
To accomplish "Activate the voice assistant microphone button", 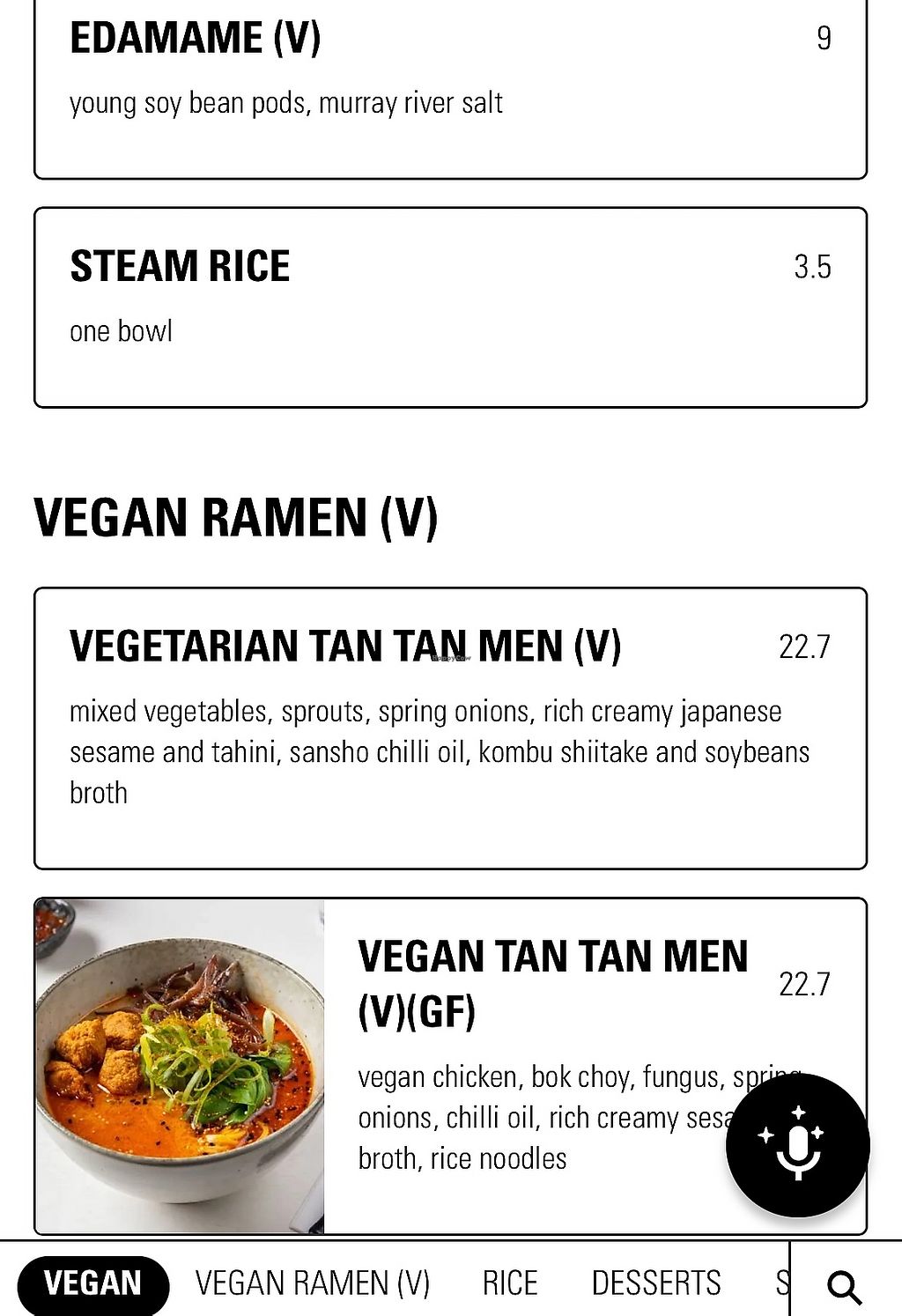I will point(797,1145).
